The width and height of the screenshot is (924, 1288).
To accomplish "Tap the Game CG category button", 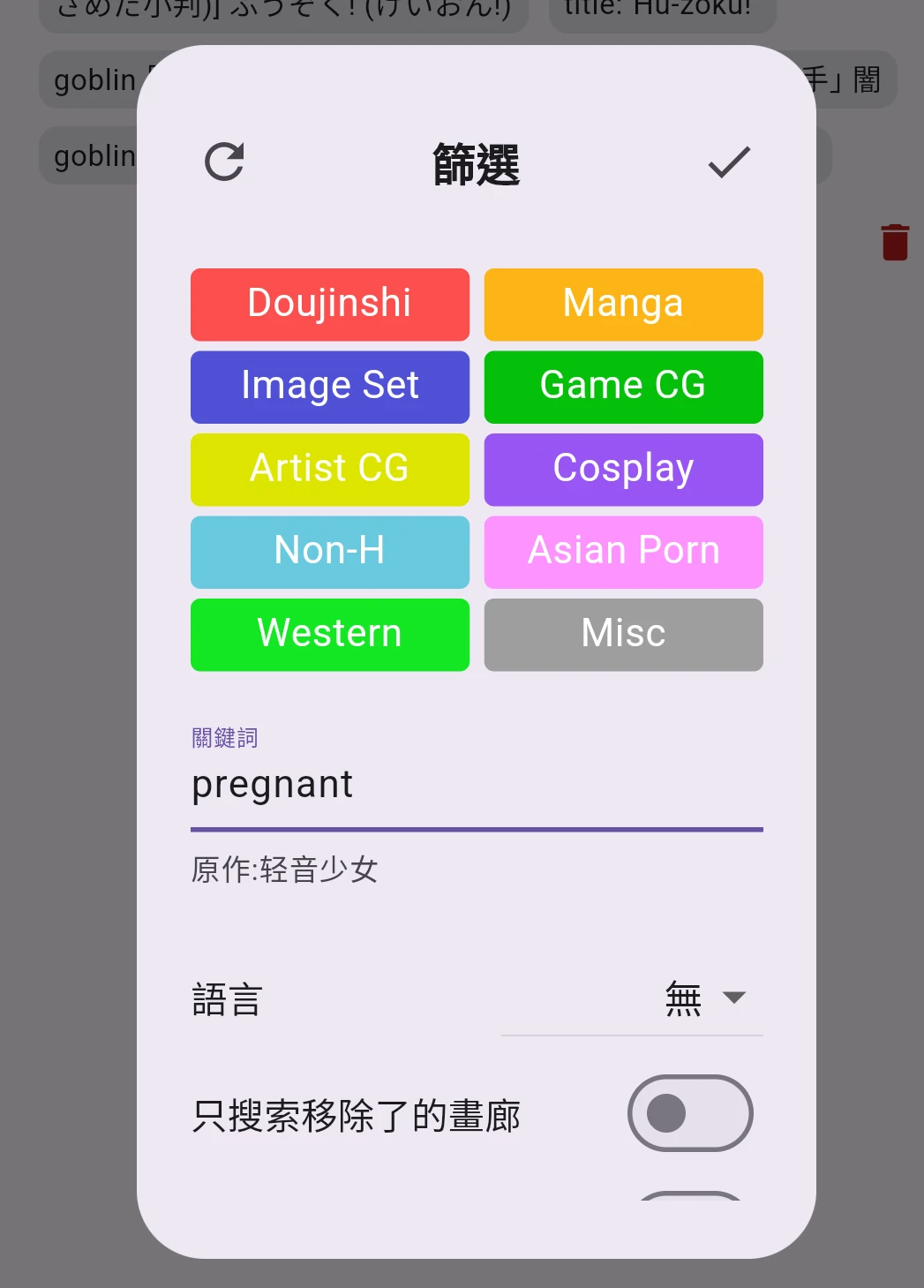I will click(623, 387).
